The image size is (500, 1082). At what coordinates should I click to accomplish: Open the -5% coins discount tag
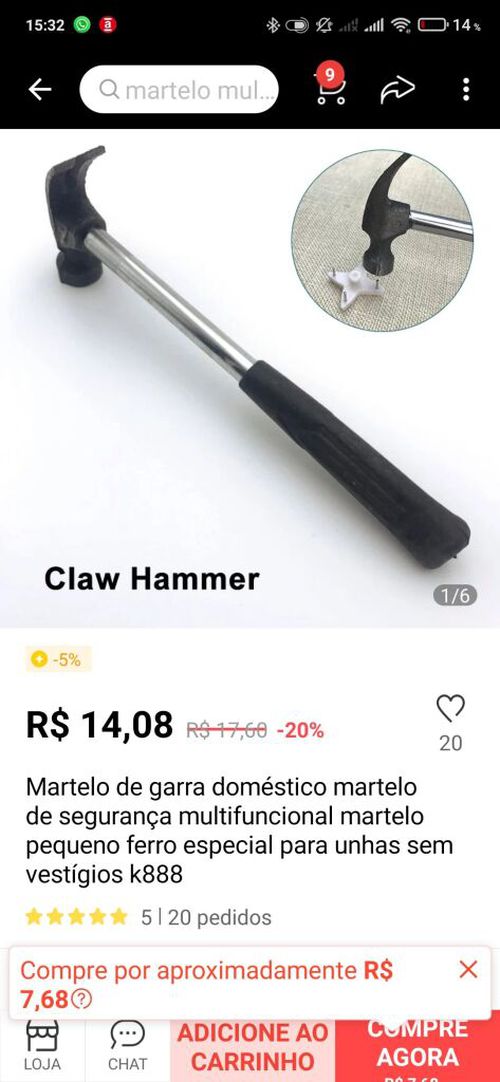click(x=59, y=660)
